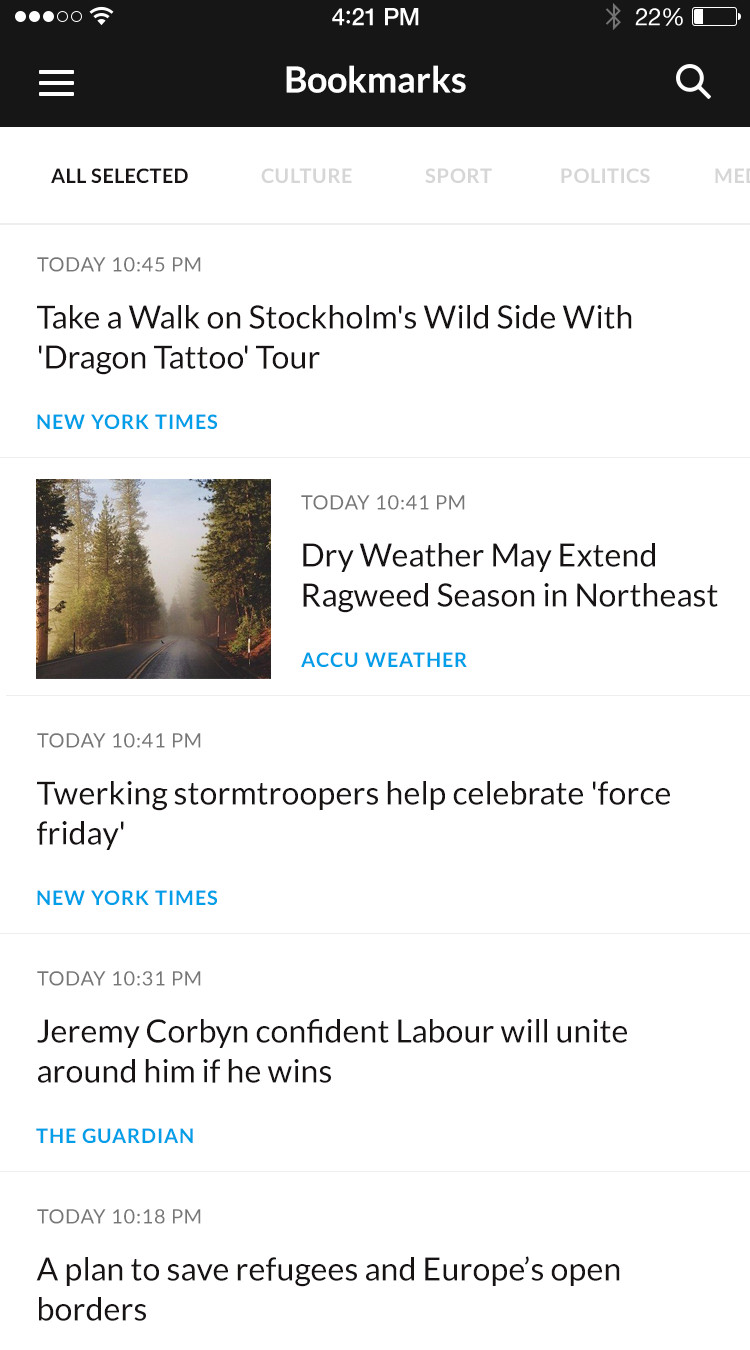Tap the foggy forest road thumbnail
Image resolution: width=750 pixels, height=1350 pixels.
point(153,579)
